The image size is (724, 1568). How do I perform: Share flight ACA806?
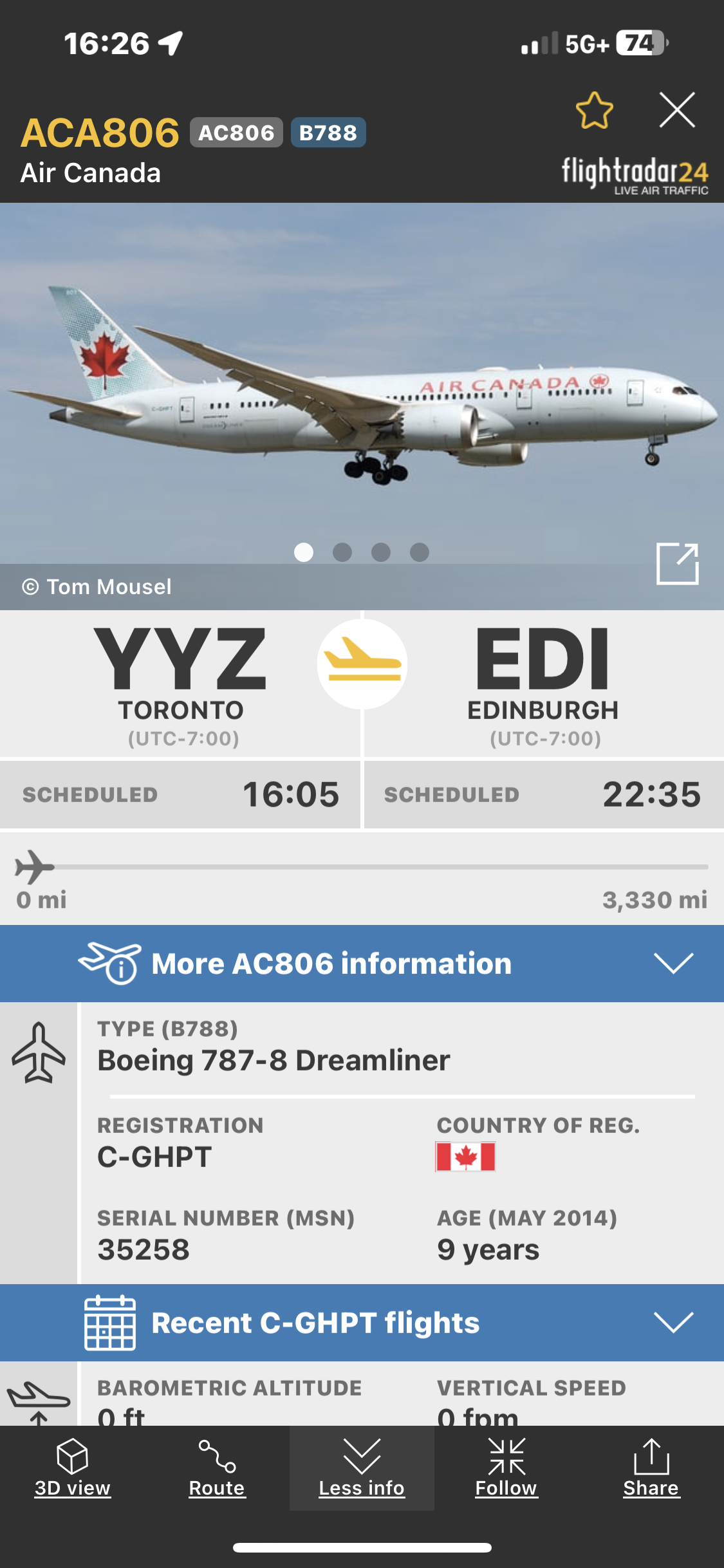pos(651,1468)
